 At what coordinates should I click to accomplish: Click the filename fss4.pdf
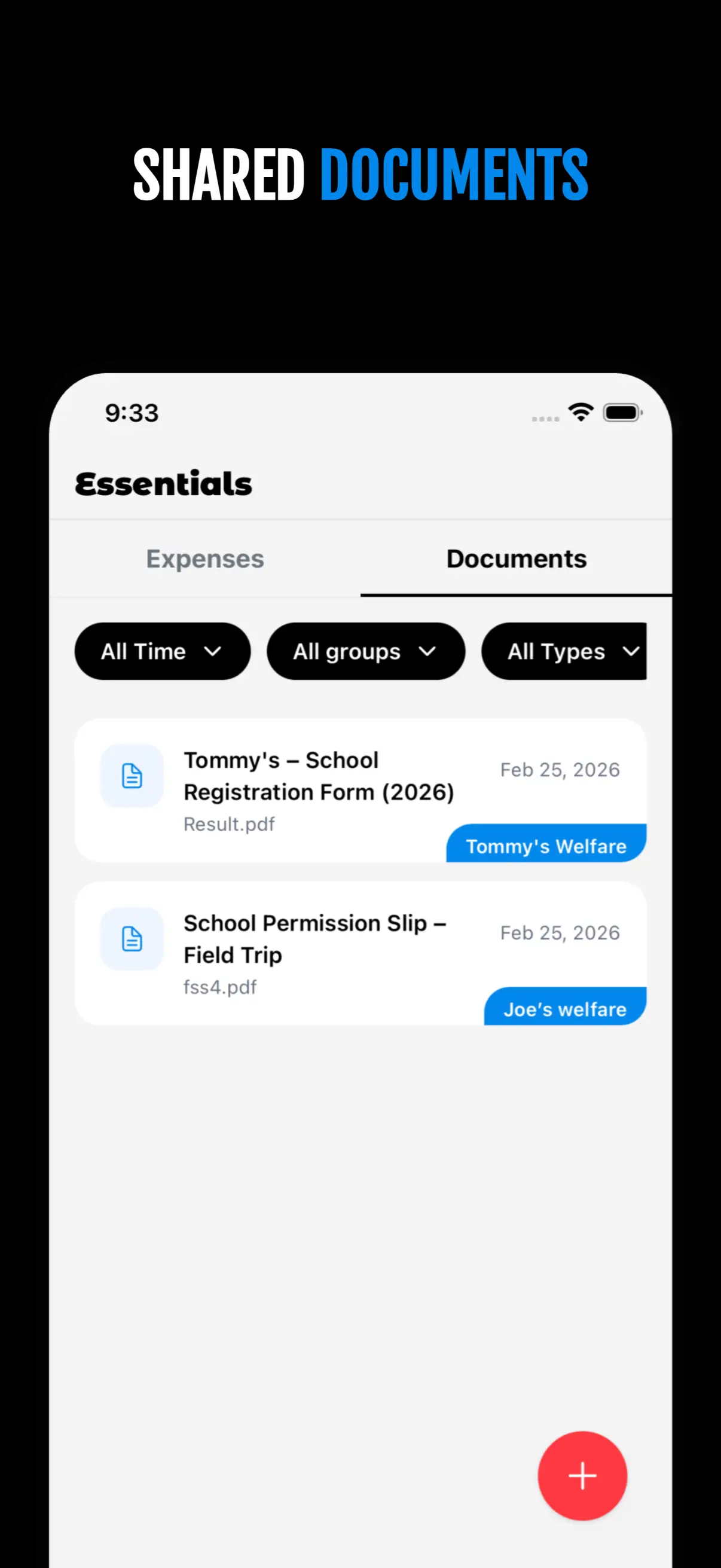[x=220, y=987]
